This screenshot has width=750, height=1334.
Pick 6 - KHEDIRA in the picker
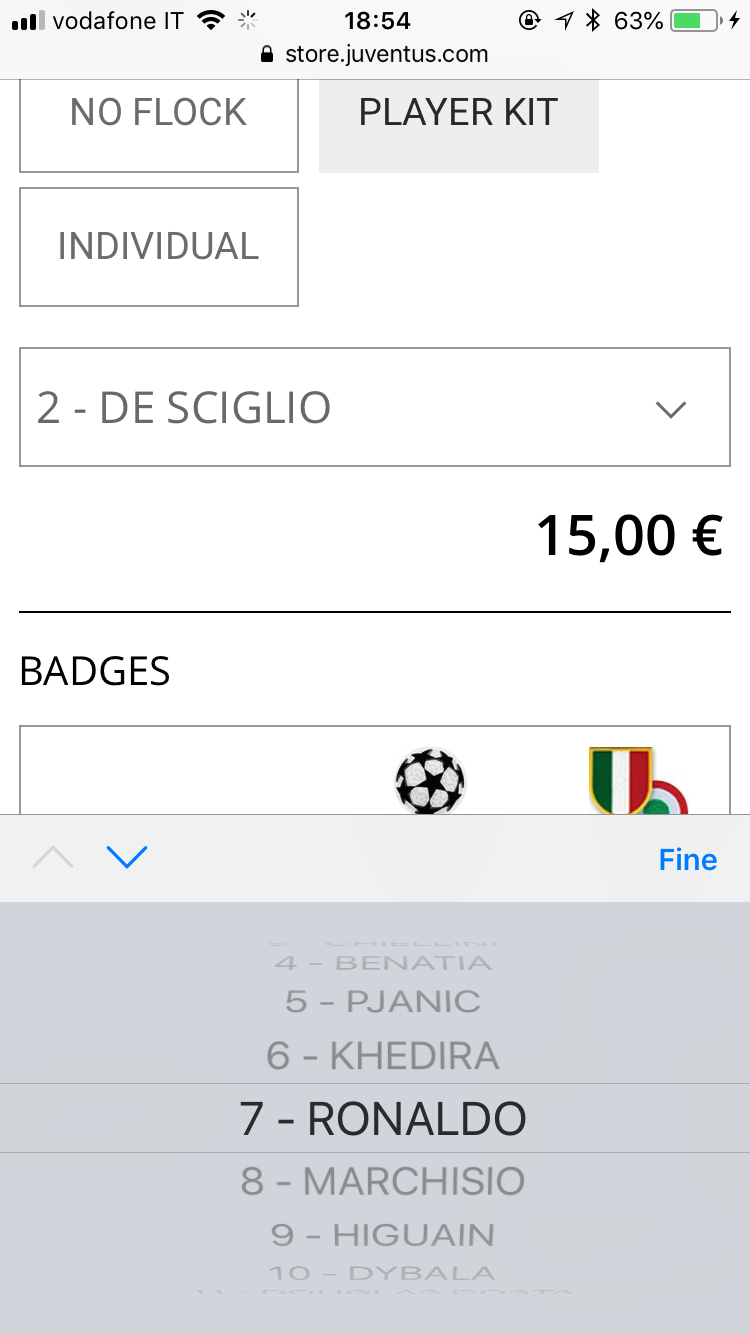coord(383,1056)
